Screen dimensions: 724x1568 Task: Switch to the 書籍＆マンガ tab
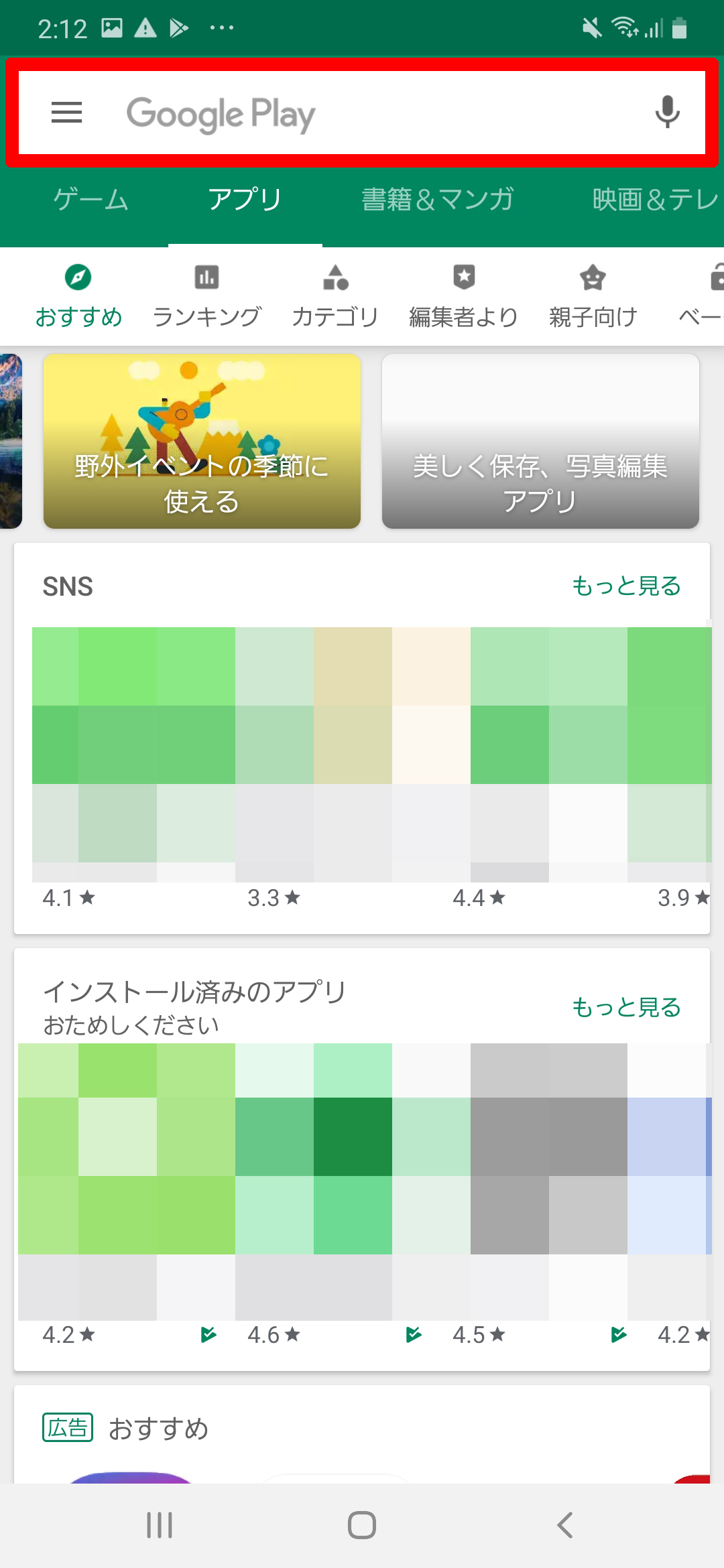(438, 200)
